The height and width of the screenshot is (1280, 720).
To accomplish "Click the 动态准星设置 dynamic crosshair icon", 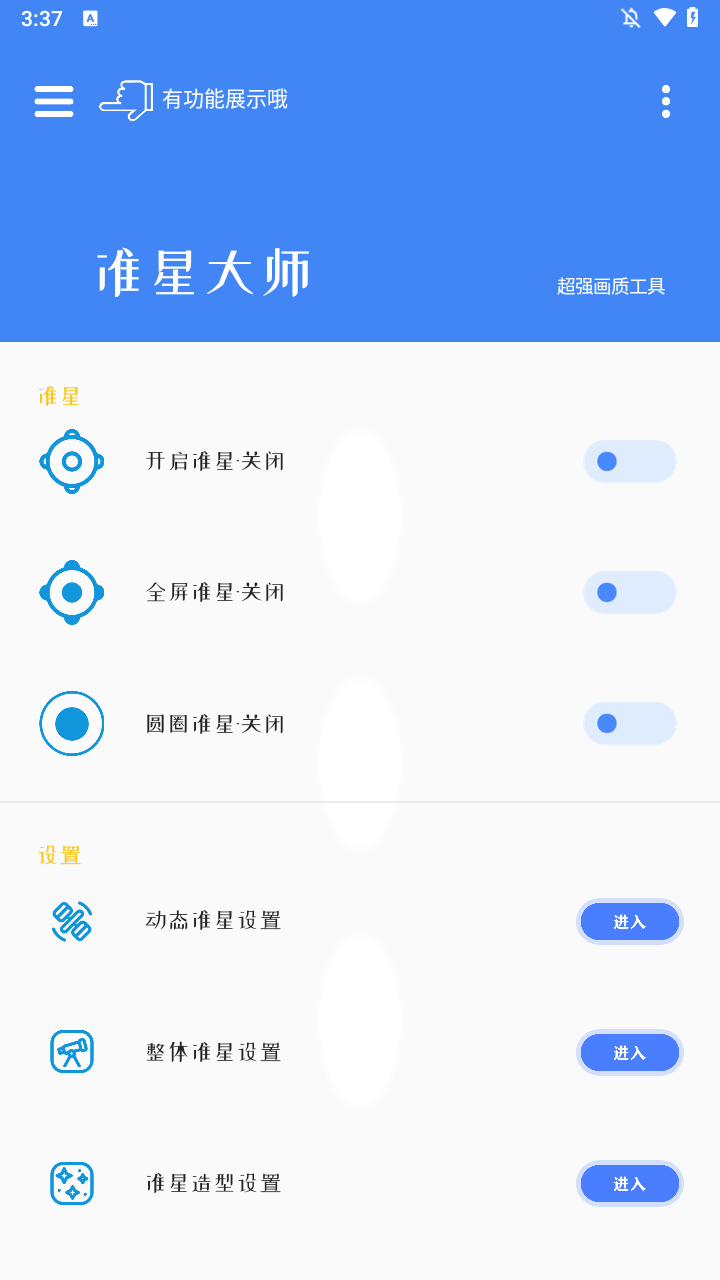I will [x=71, y=920].
